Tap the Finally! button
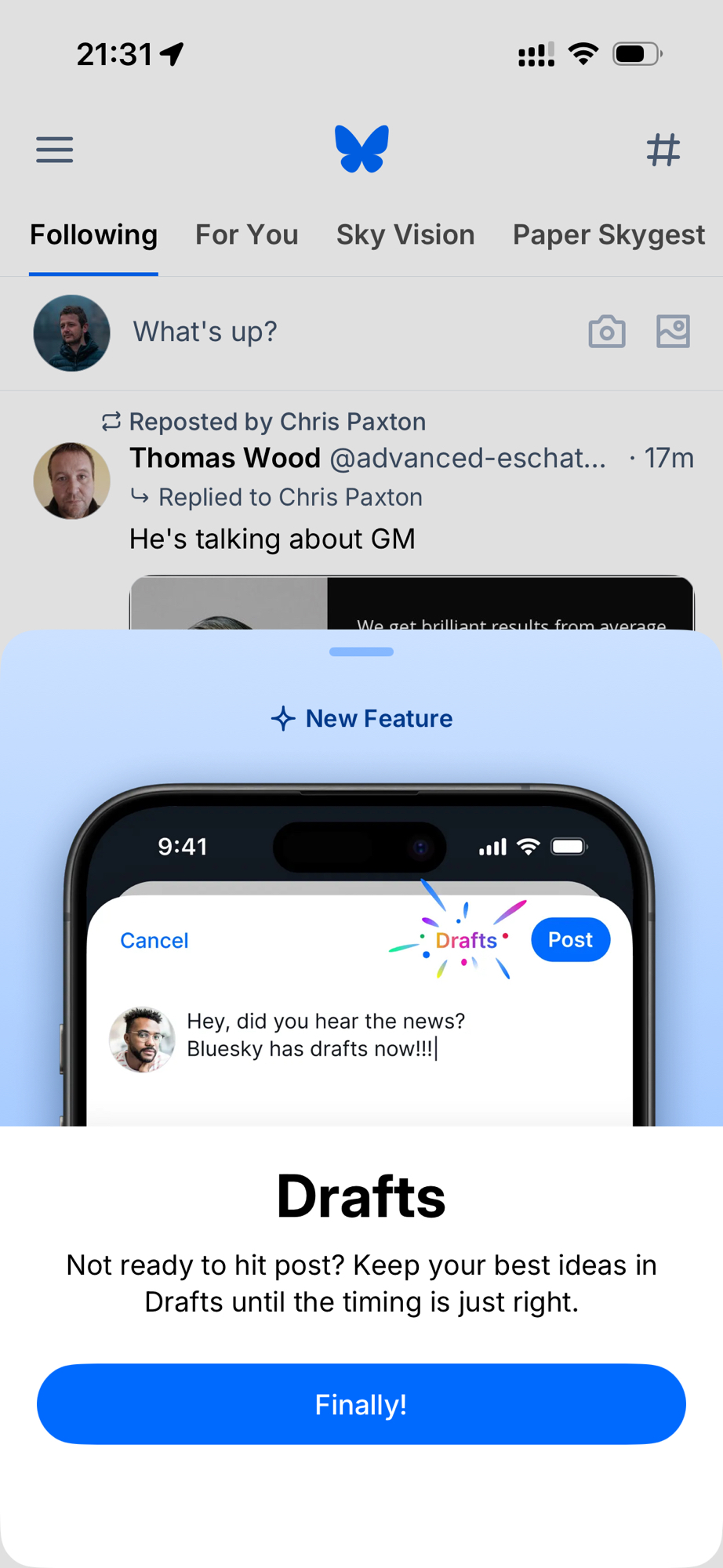This screenshot has height=1568, width=723. pos(361,1404)
